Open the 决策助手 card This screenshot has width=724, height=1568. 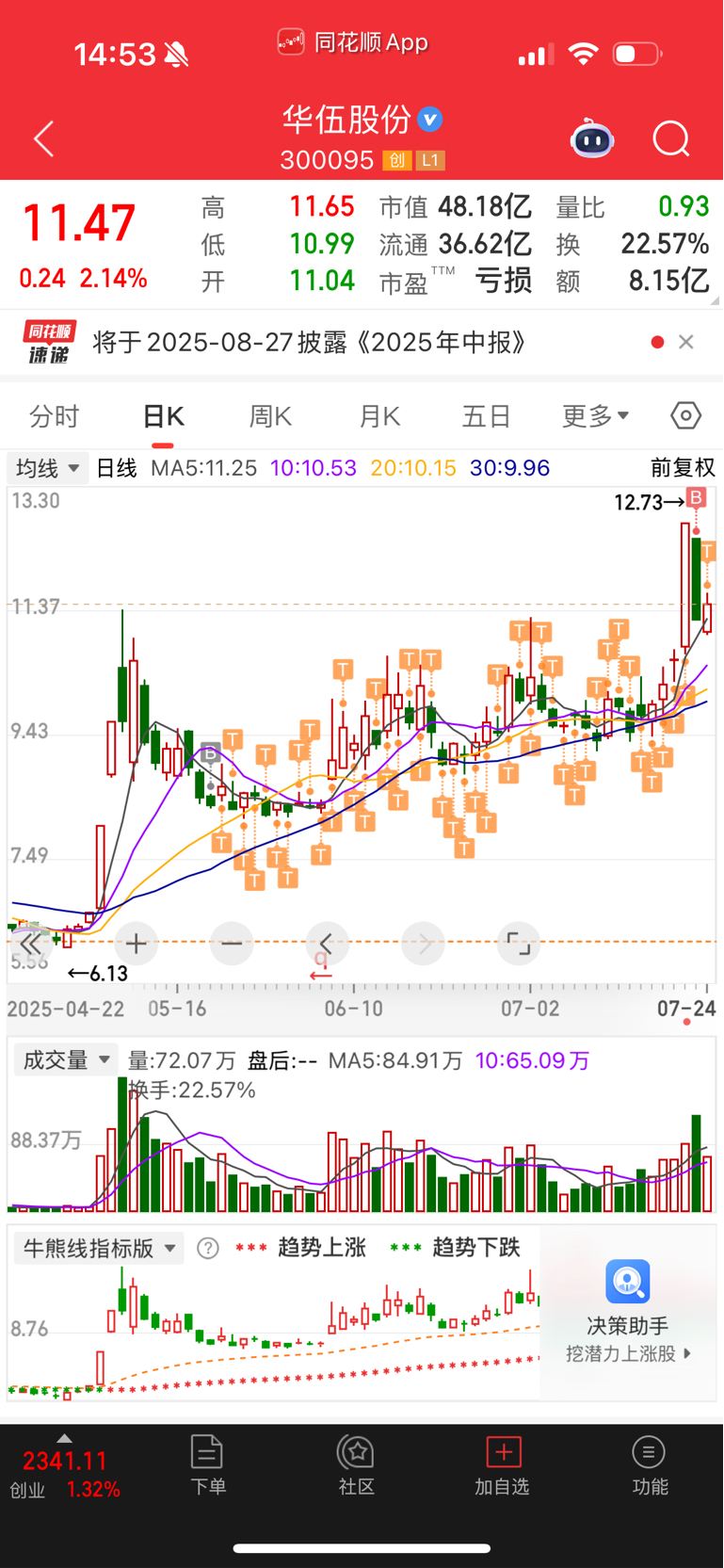coord(628,1312)
